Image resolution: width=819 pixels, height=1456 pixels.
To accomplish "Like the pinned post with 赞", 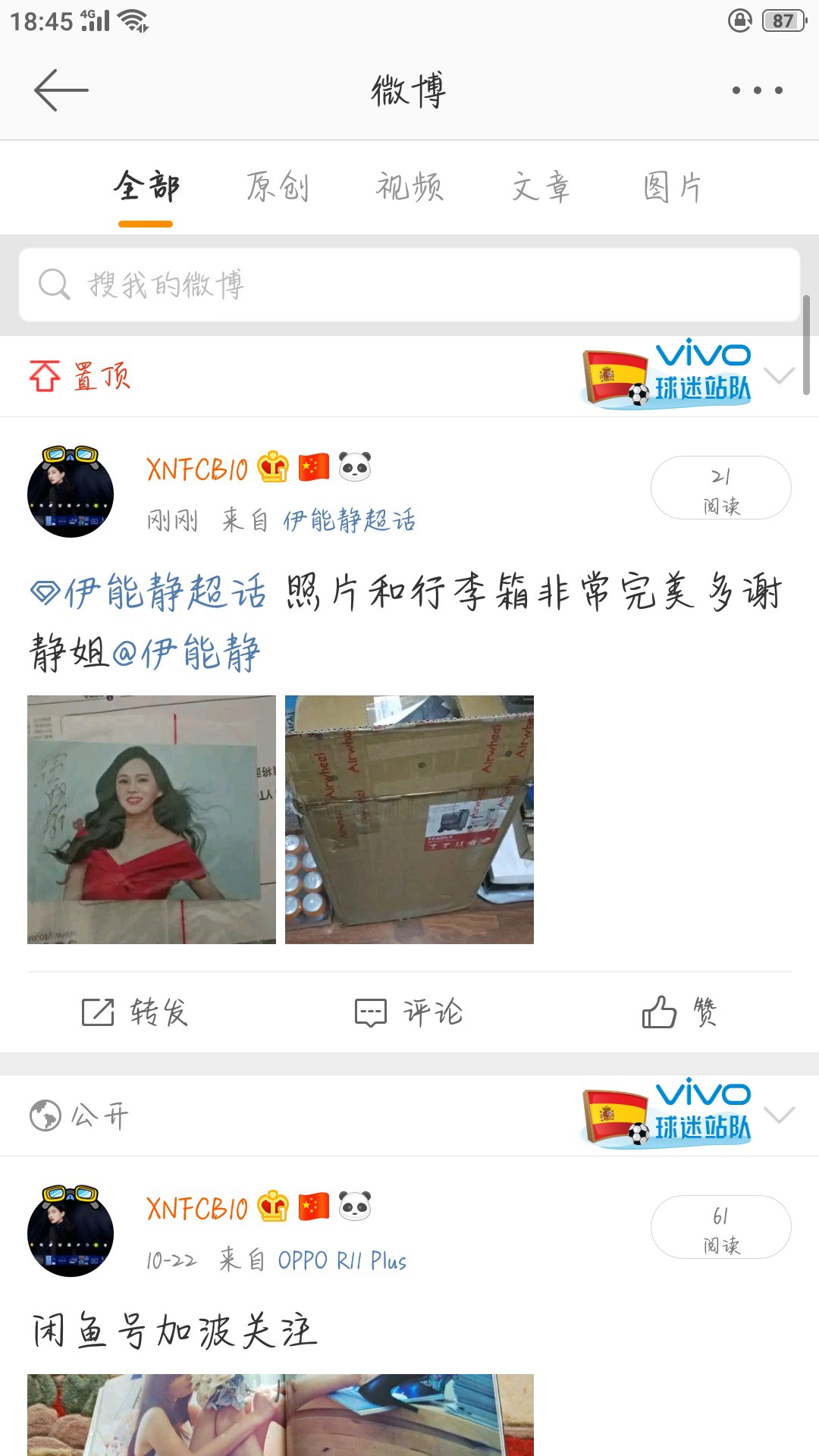I will click(680, 1012).
